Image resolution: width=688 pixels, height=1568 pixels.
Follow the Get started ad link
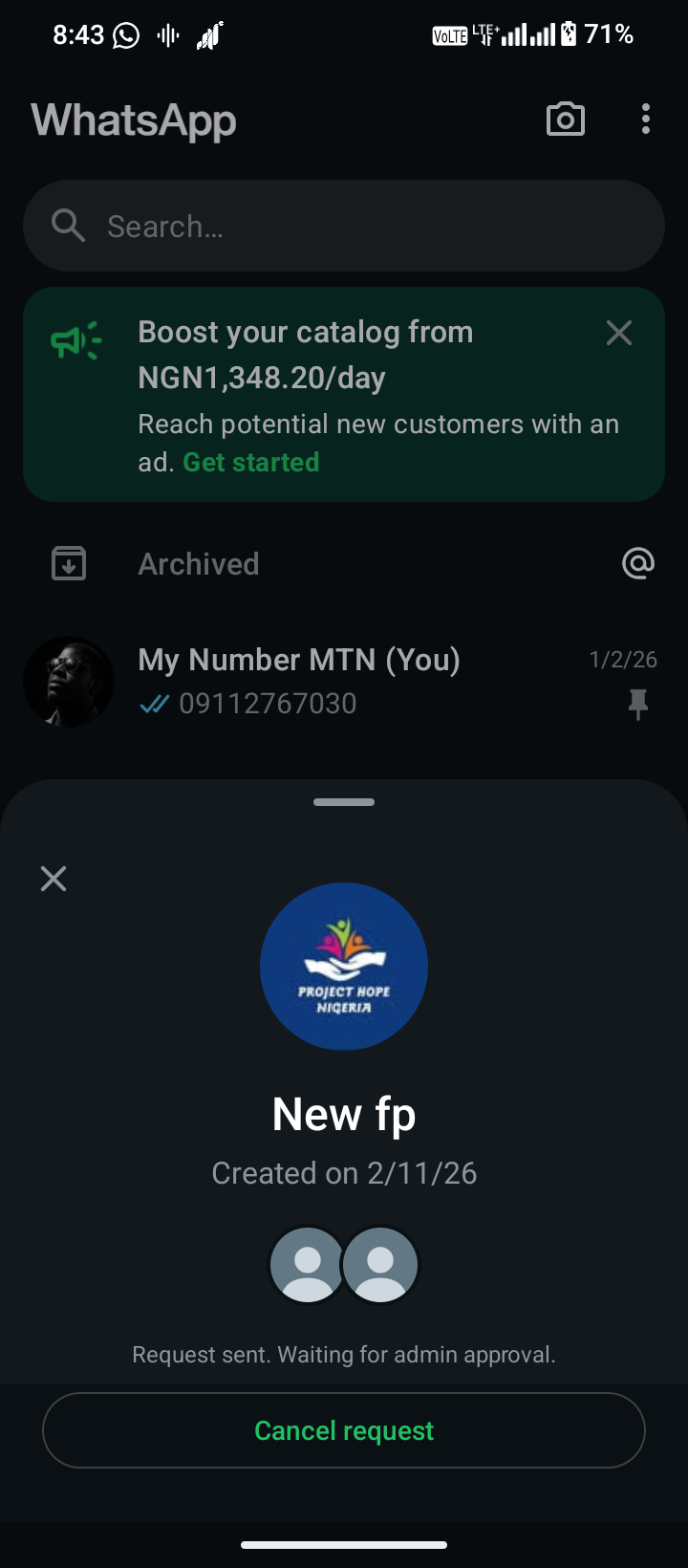(x=251, y=463)
